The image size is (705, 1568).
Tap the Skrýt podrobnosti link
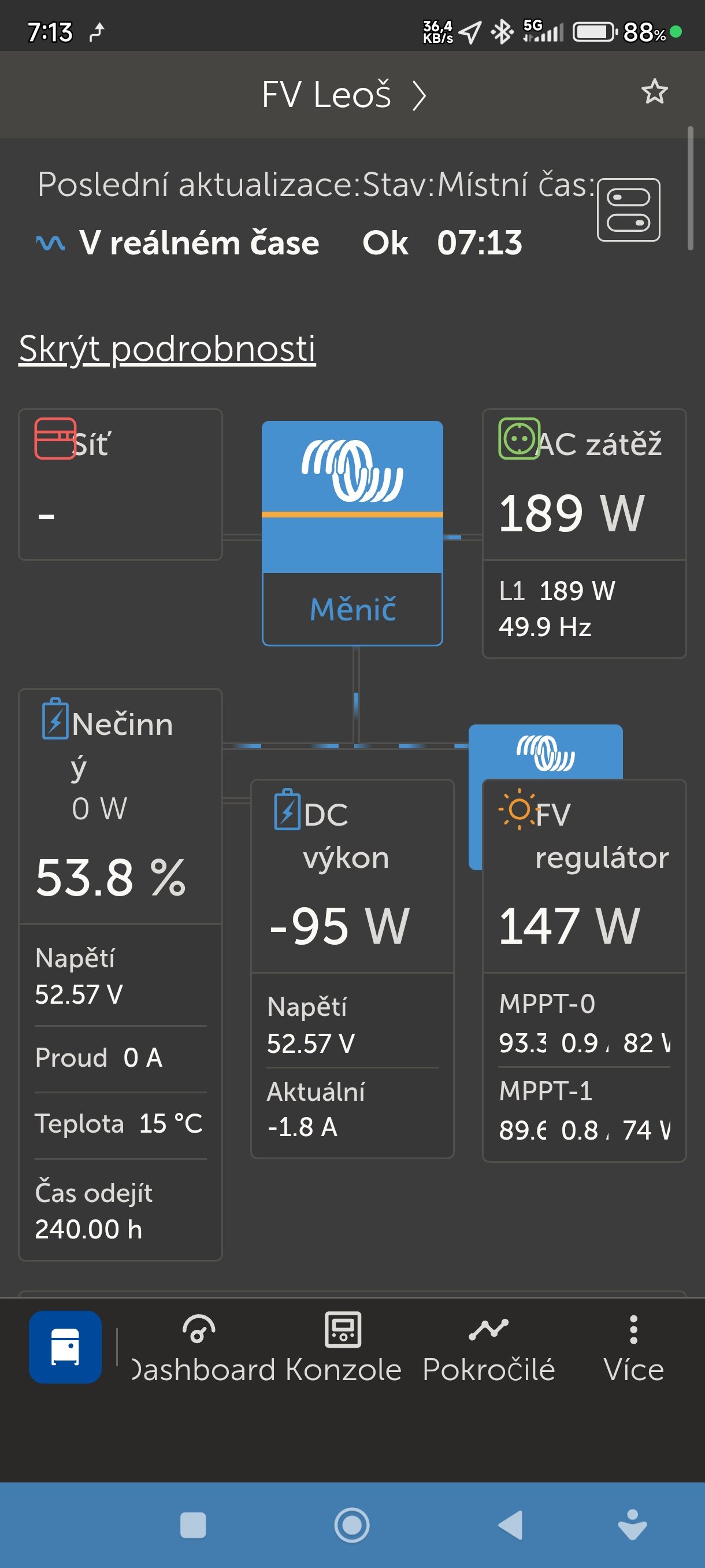click(x=167, y=348)
